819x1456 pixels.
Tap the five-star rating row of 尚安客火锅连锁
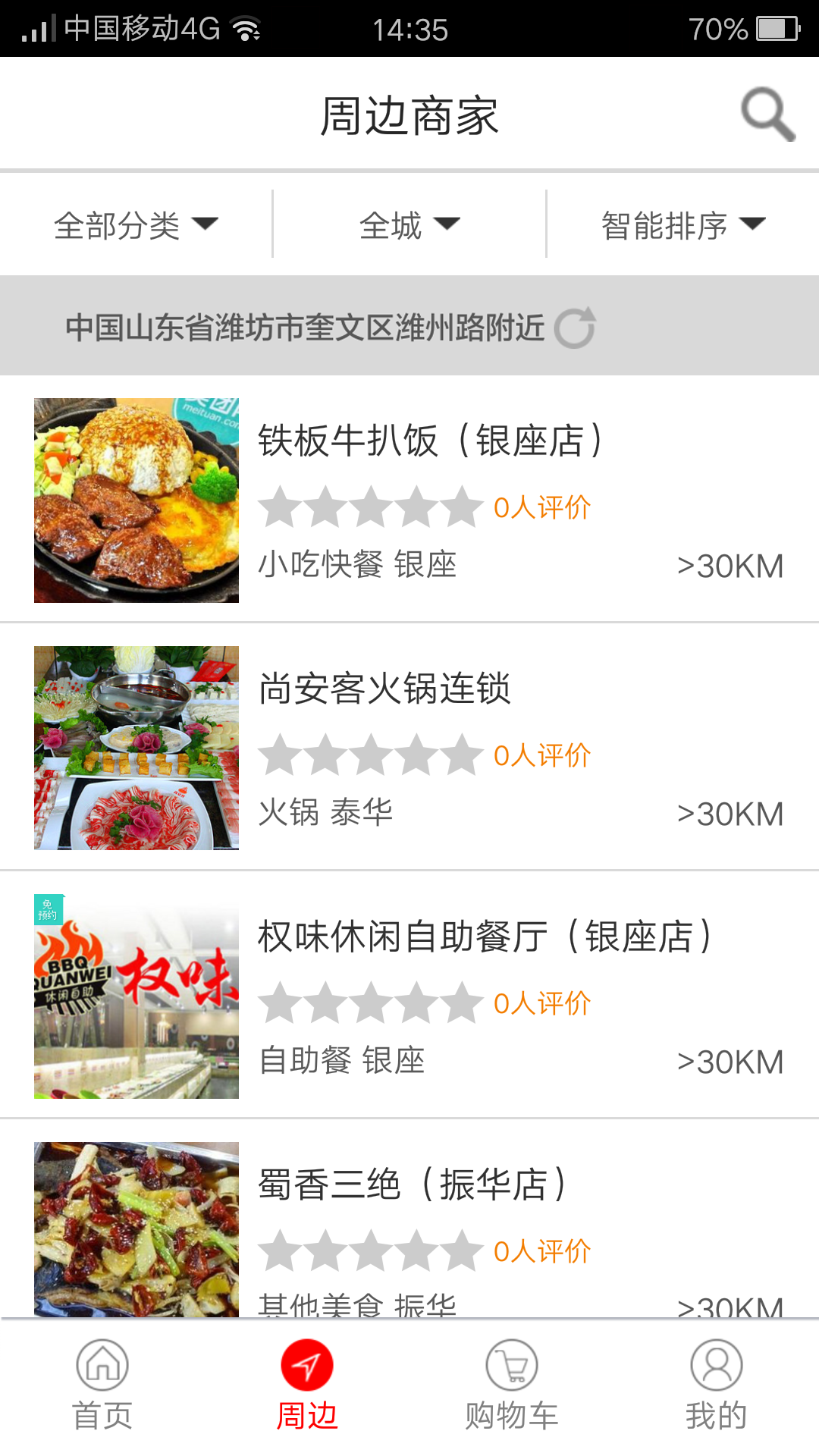[372, 756]
